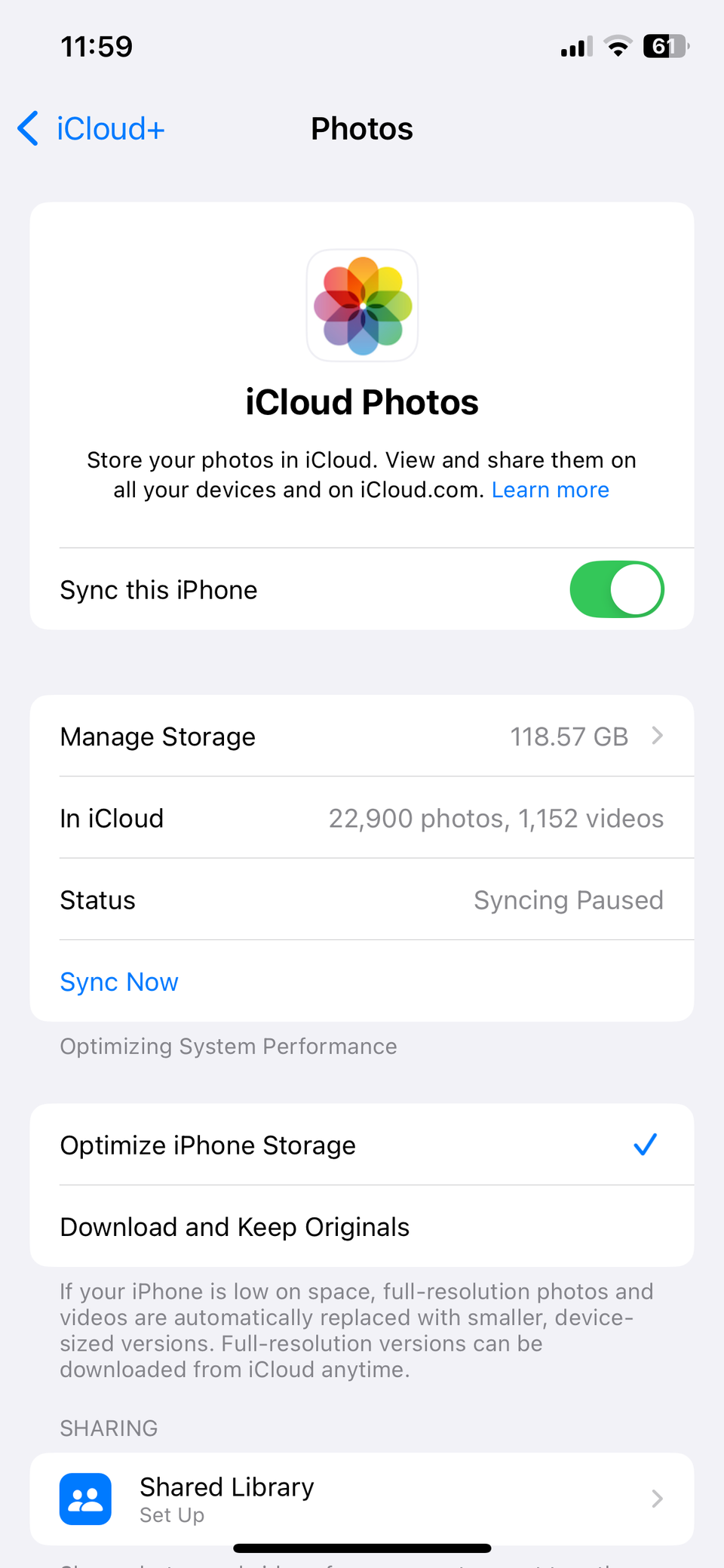The image size is (724, 1568).
Task: Tap Sync Now to resume syncing
Action: pos(118,981)
